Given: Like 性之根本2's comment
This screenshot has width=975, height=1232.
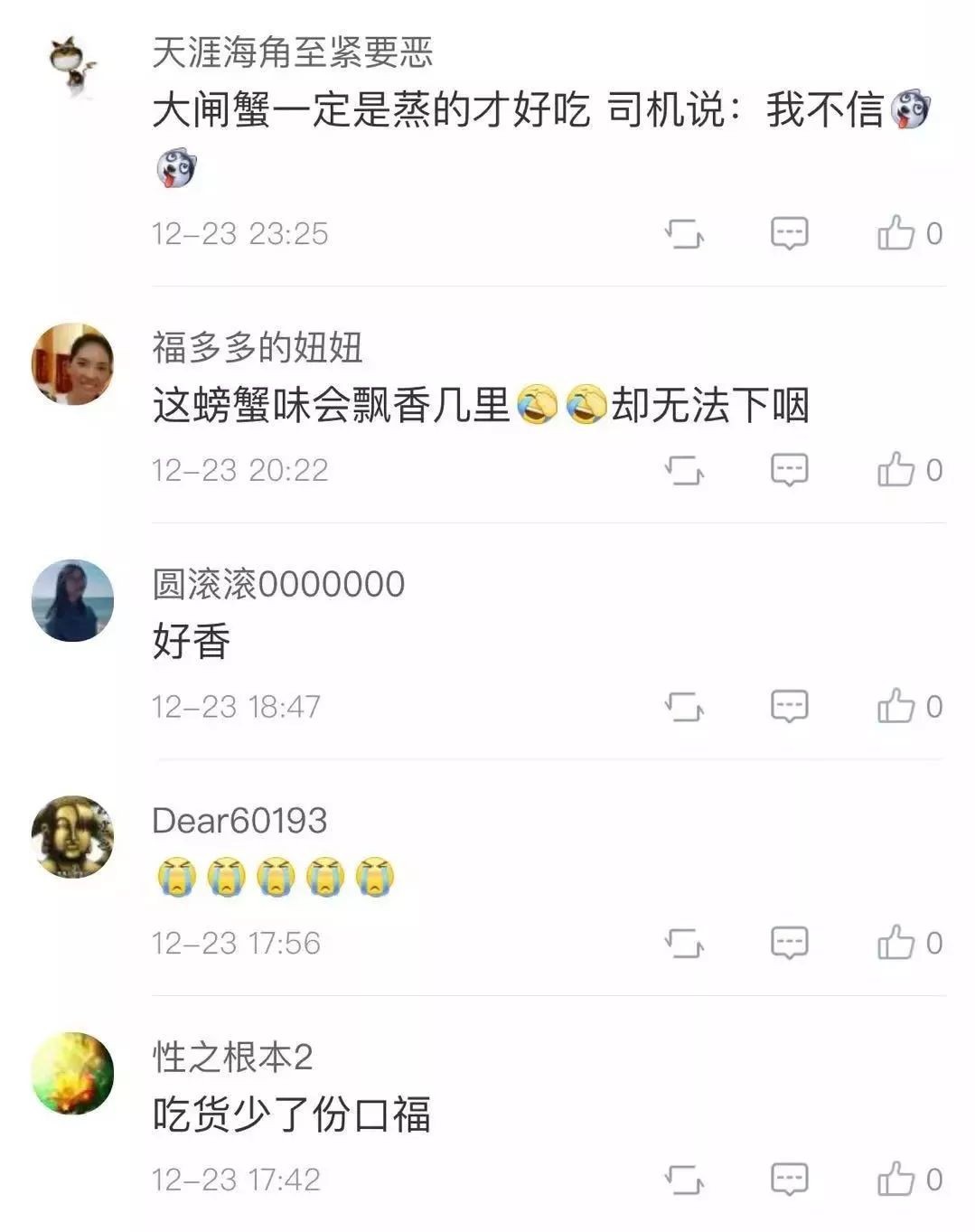Looking at the screenshot, I should coord(896,1180).
